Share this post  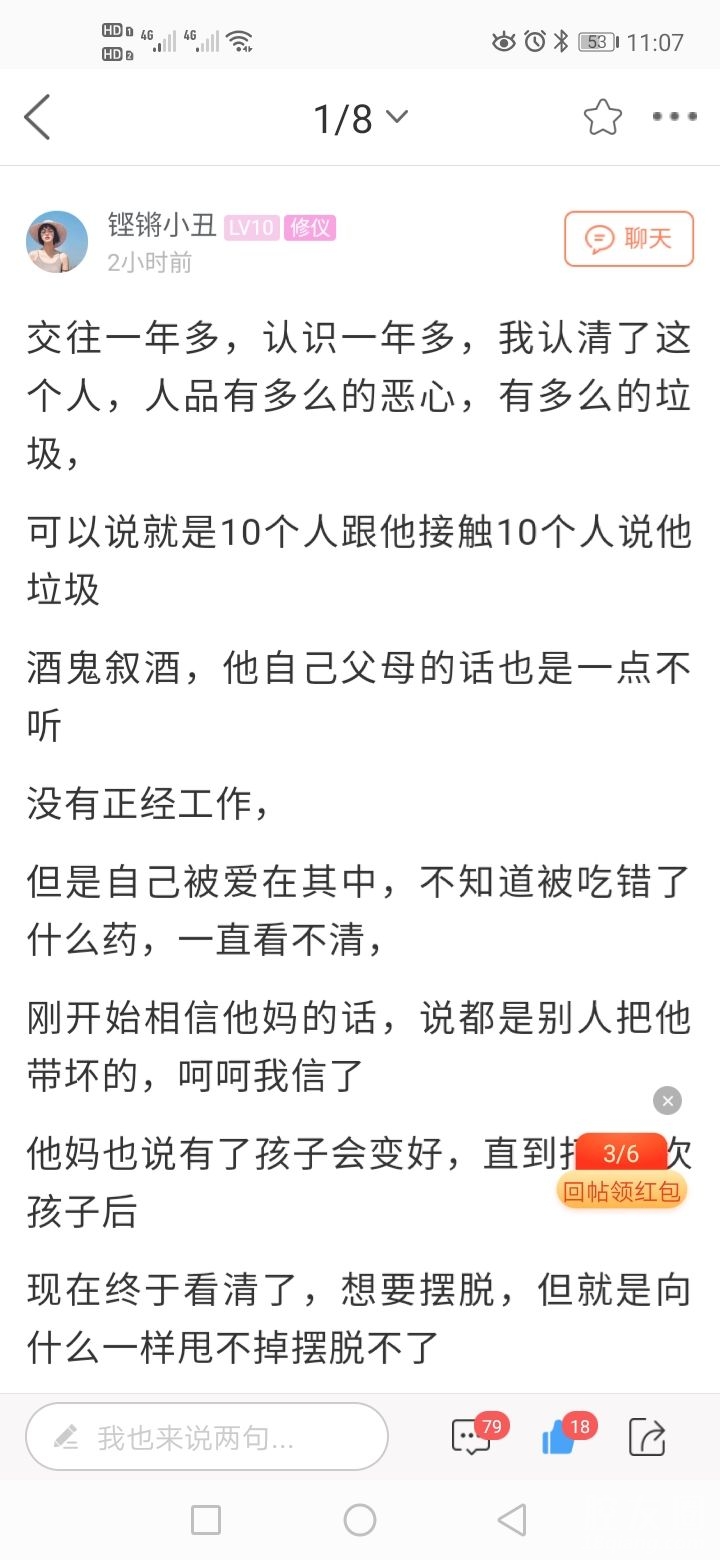click(x=647, y=1437)
